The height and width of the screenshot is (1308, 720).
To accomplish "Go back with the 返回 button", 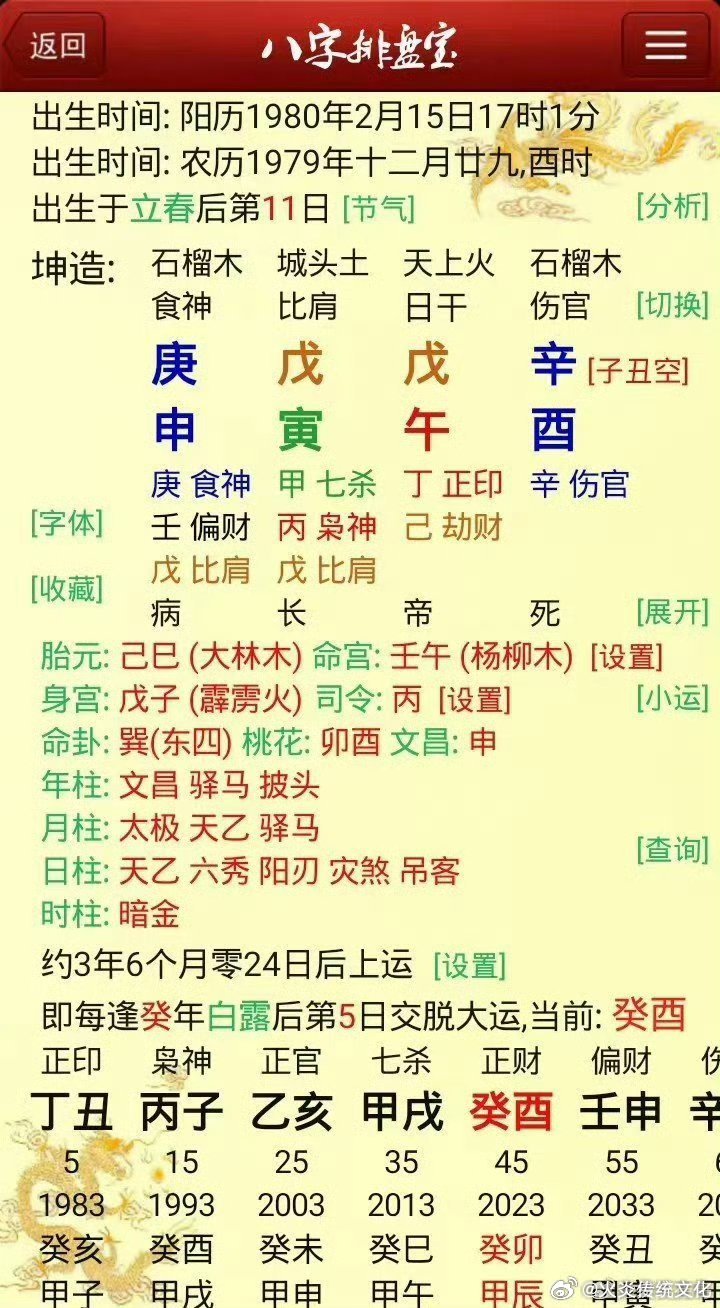I will click(55, 45).
